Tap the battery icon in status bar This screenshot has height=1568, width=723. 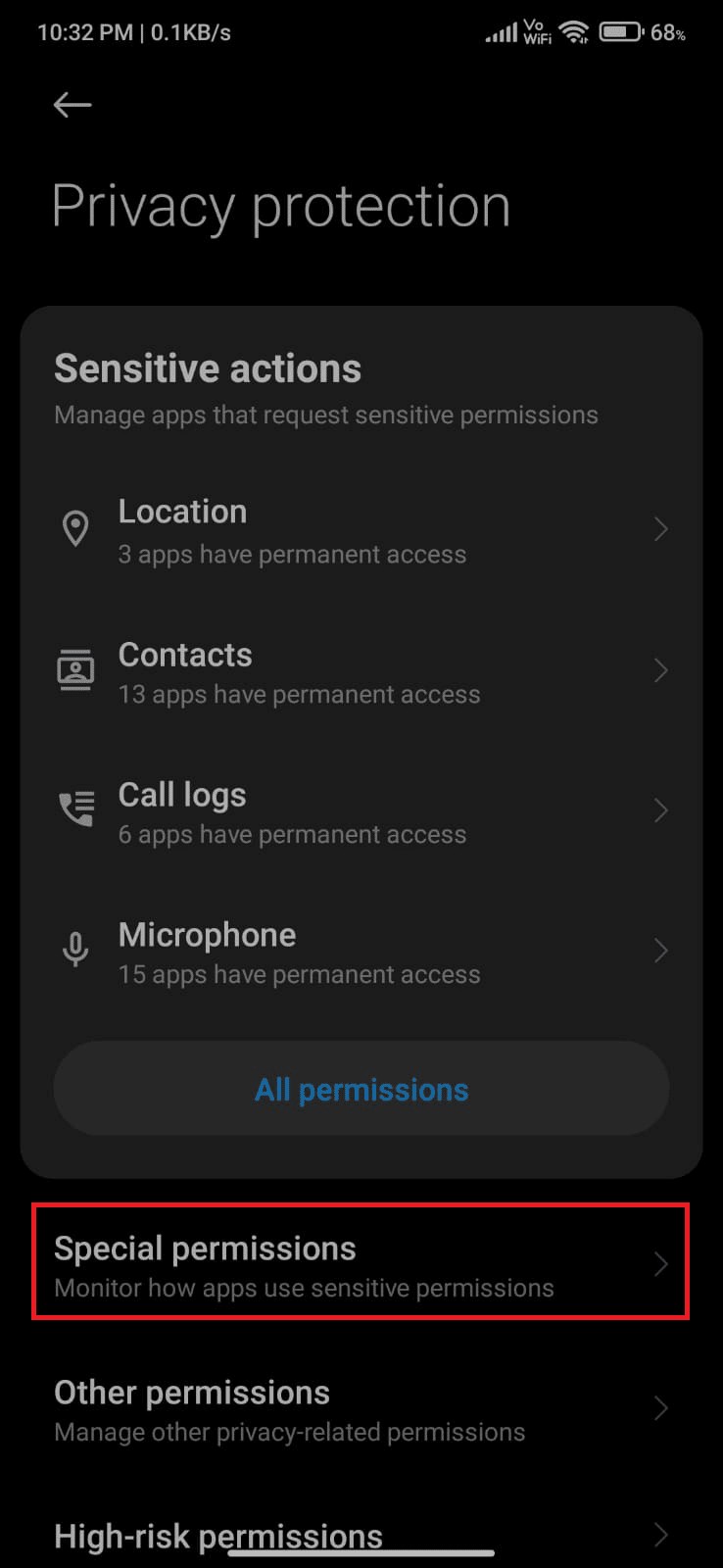pyautogui.click(x=620, y=30)
